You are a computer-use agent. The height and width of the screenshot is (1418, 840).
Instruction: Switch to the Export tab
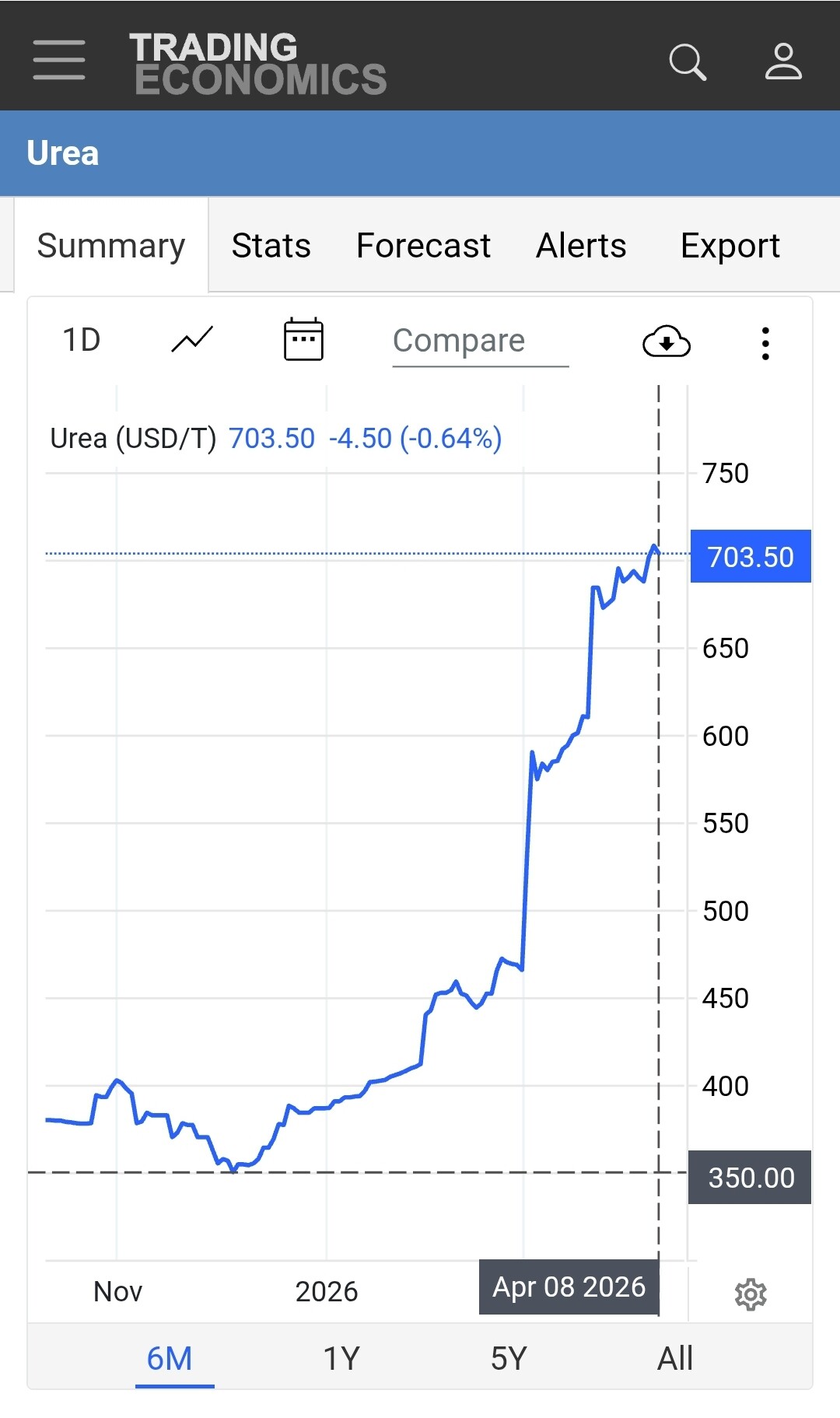click(x=730, y=246)
